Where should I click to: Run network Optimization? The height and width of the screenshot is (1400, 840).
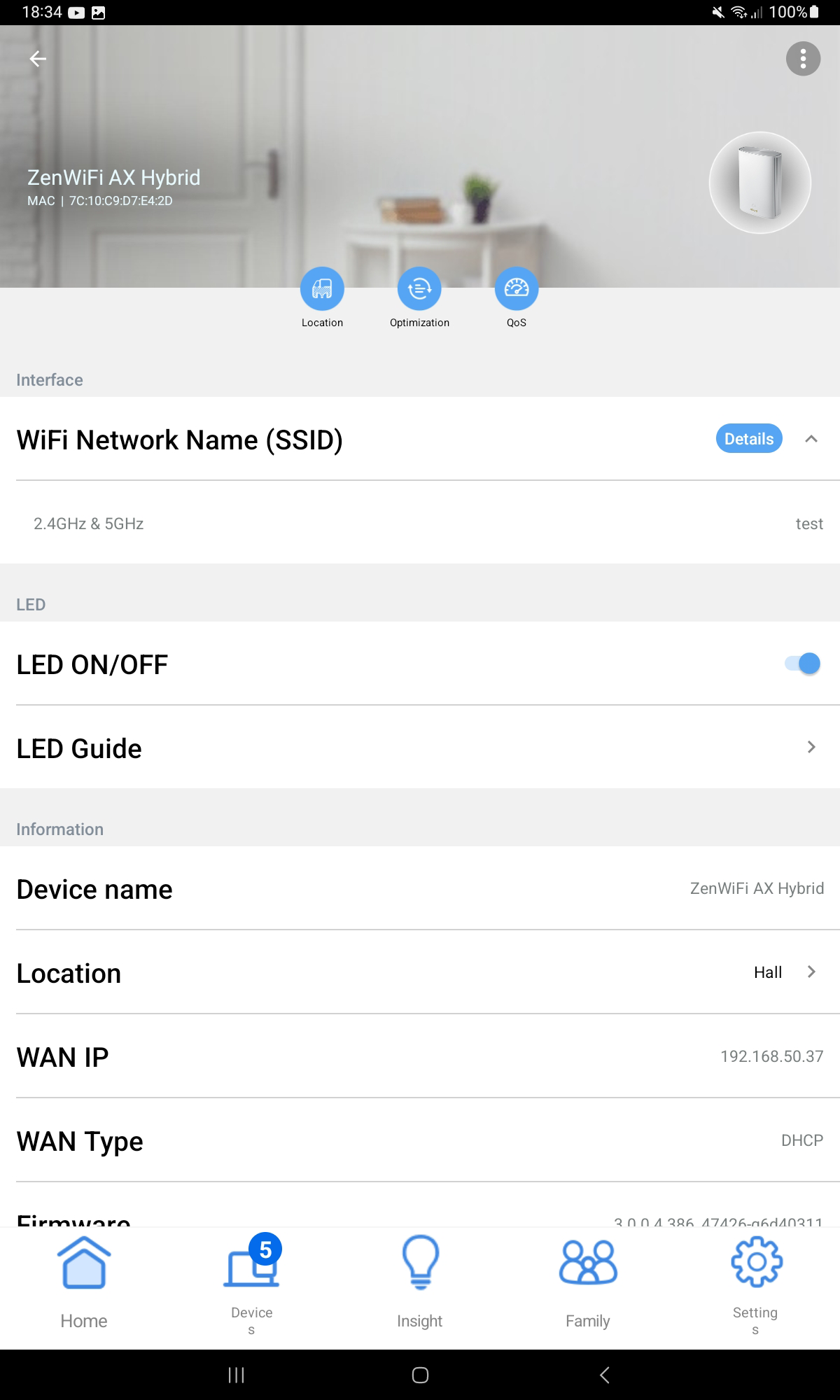tap(419, 288)
